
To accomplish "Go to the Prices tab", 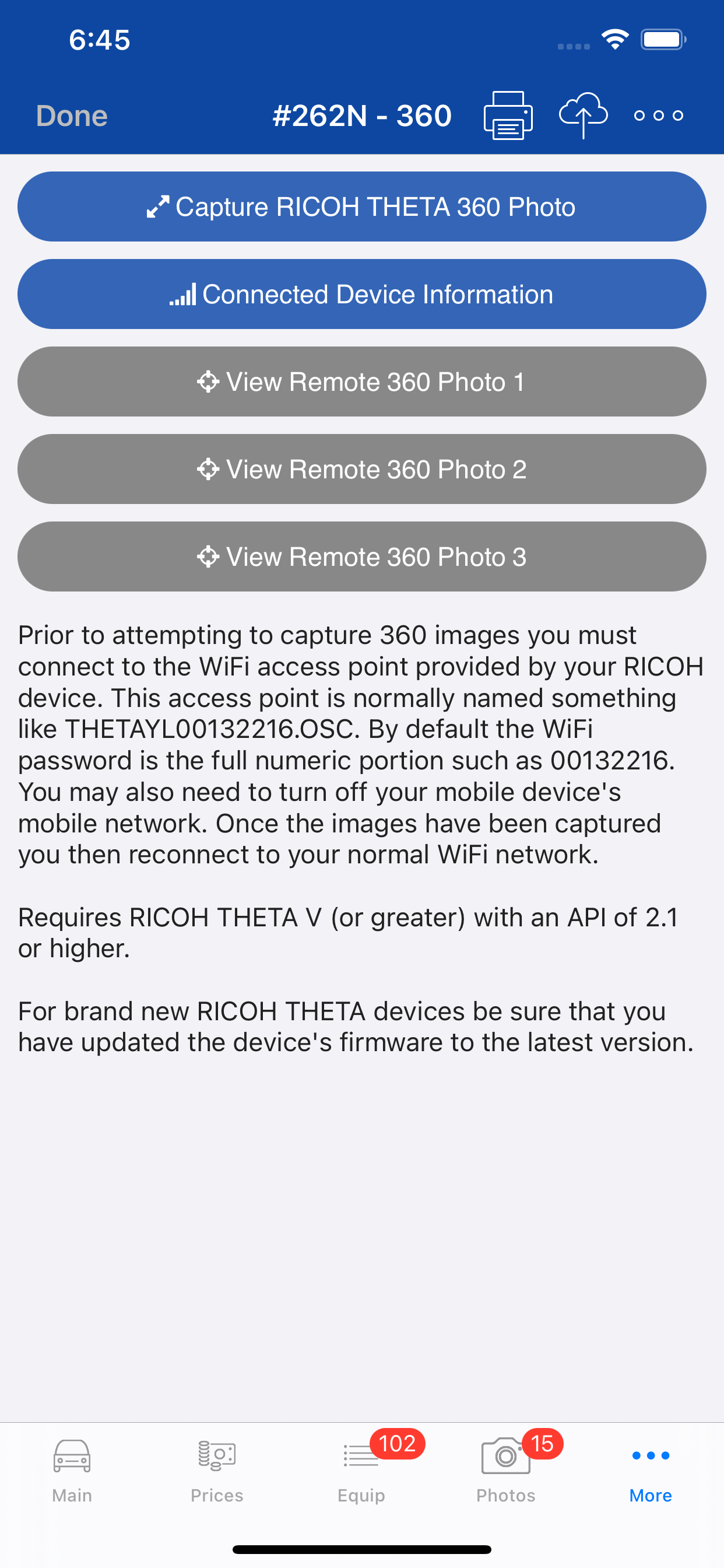I will pyautogui.click(x=217, y=1471).
